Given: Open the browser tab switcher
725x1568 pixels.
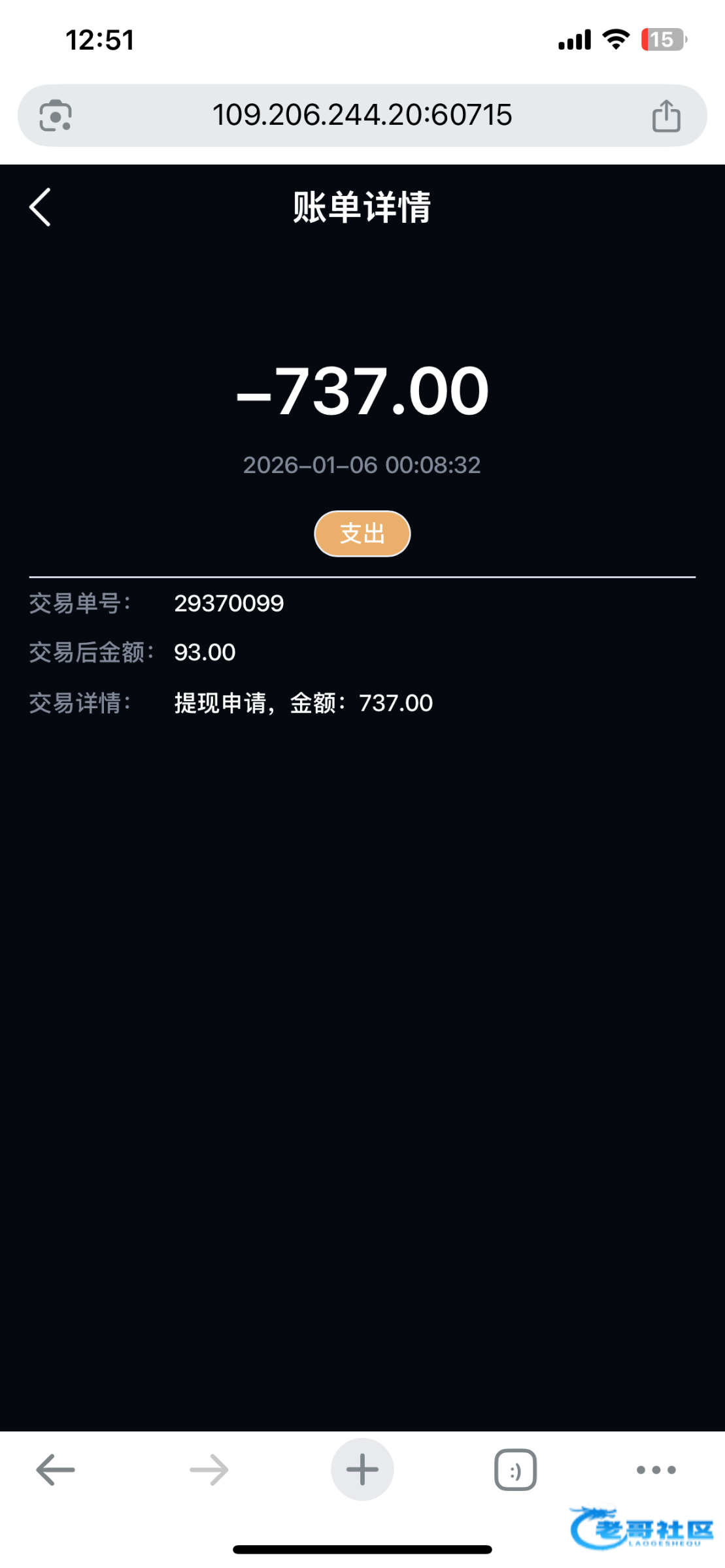Looking at the screenshot, I should click(515, 1469).
